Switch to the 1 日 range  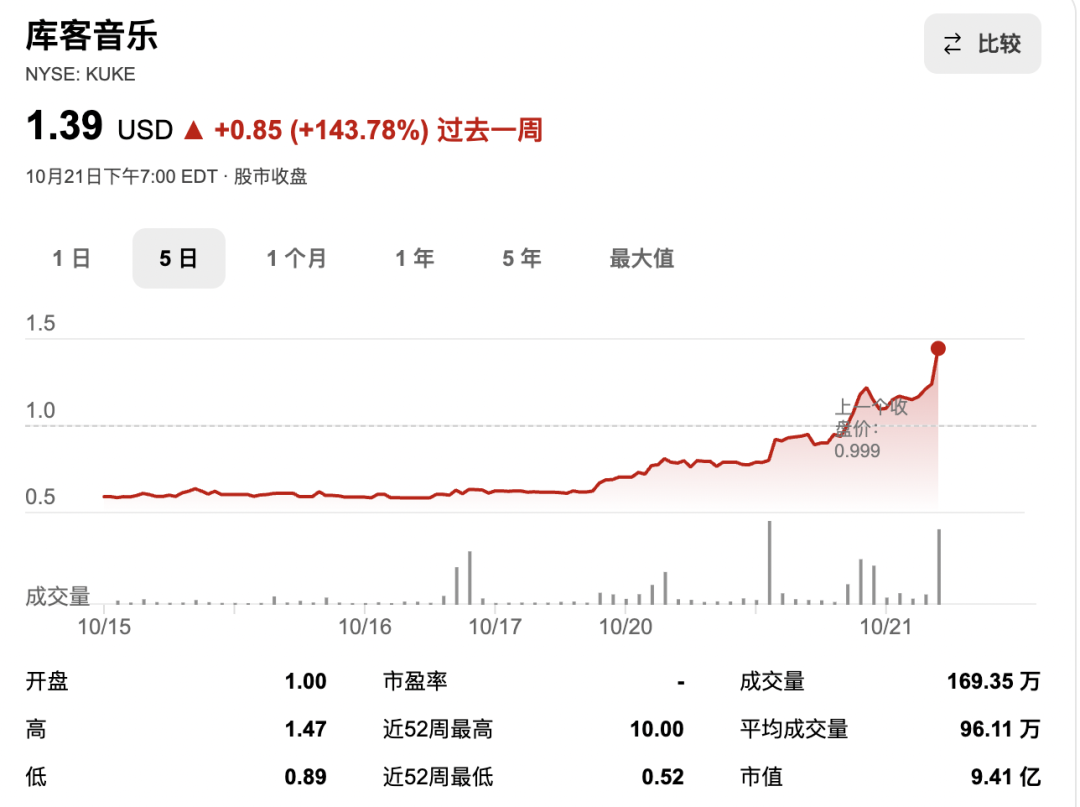coord(72,259)
